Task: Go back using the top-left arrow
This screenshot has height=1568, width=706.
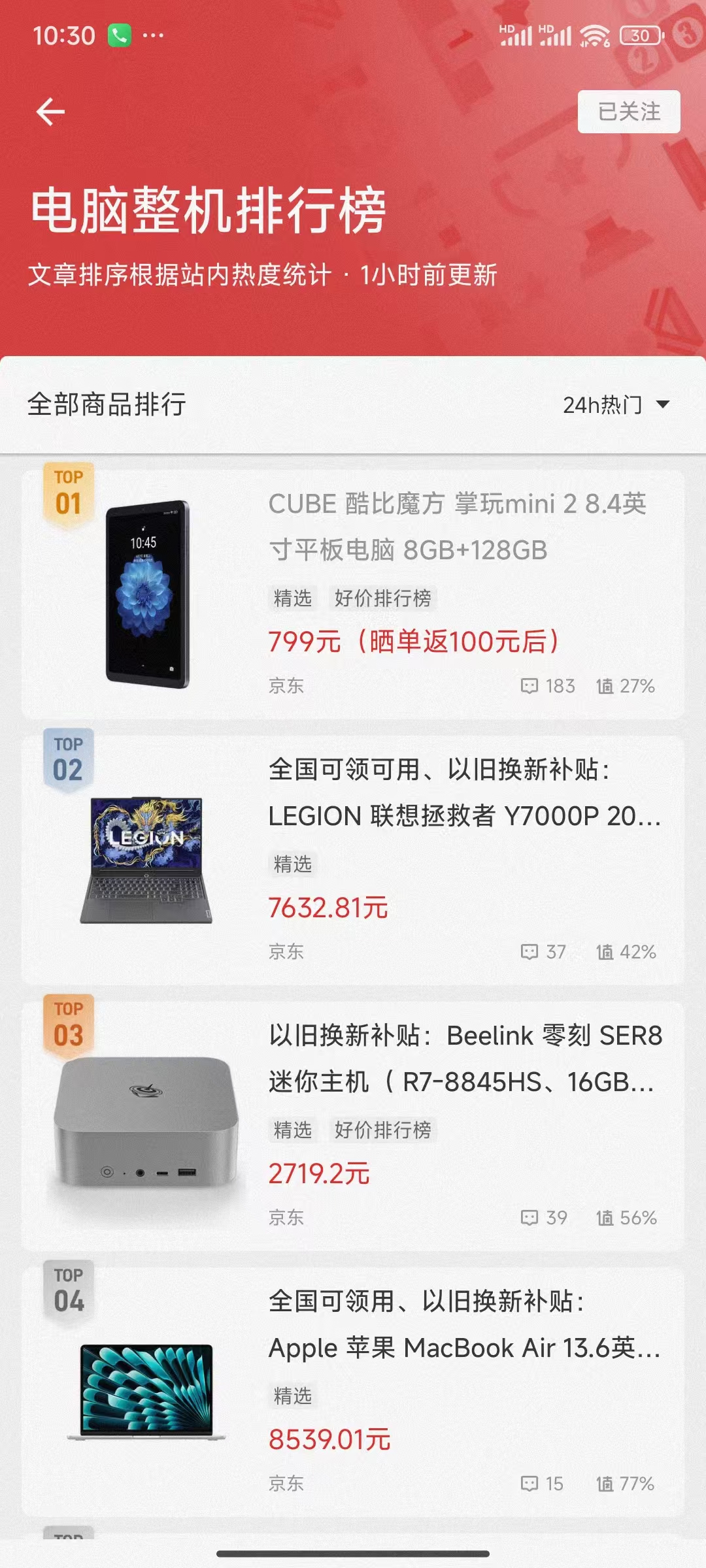Action: [50, 112]
